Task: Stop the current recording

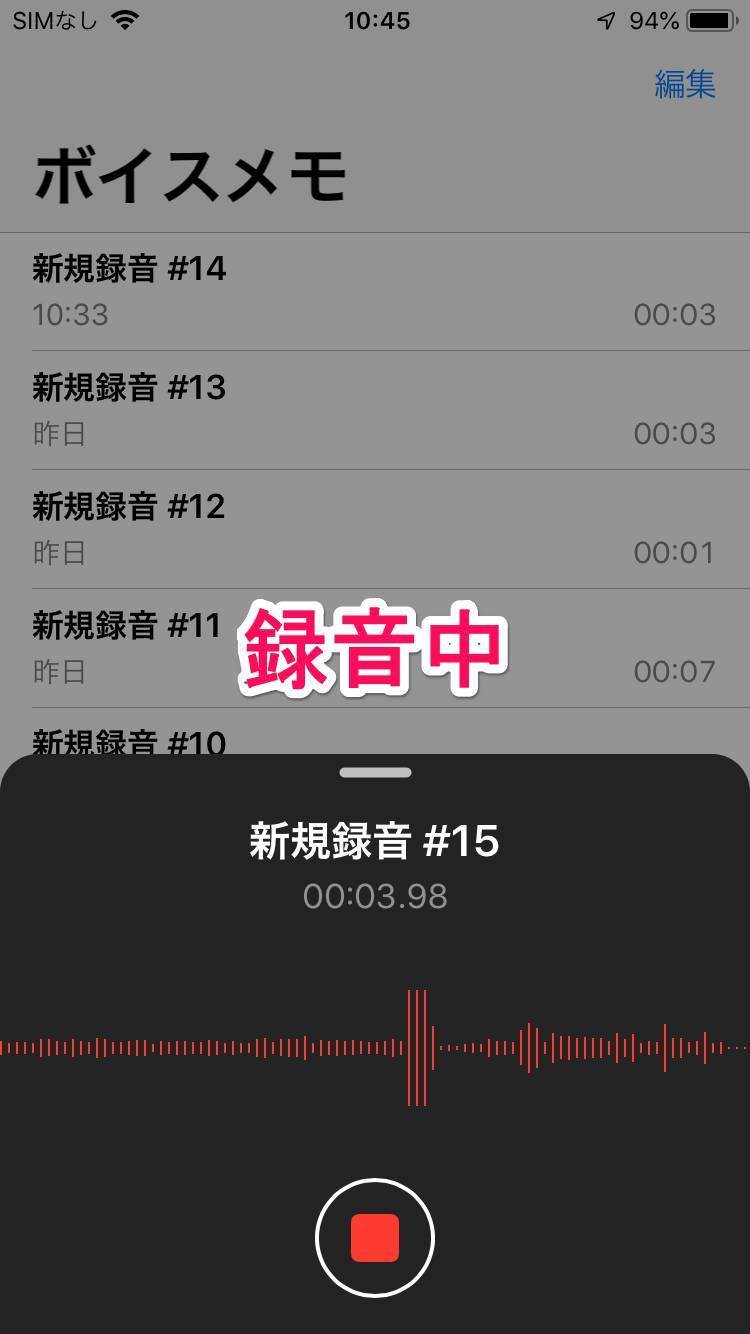Action: (375, 1238)
